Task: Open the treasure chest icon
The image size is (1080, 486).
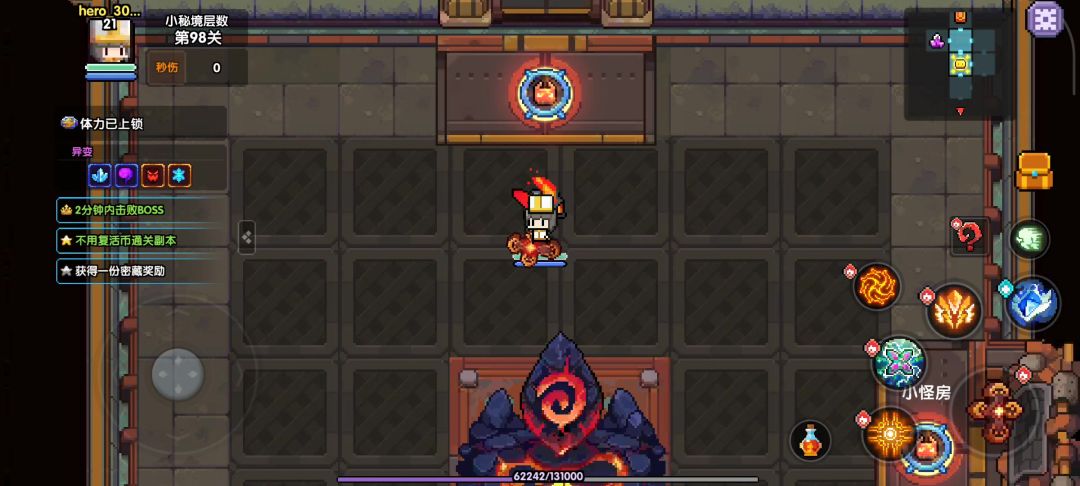Action: [1033, 171]
